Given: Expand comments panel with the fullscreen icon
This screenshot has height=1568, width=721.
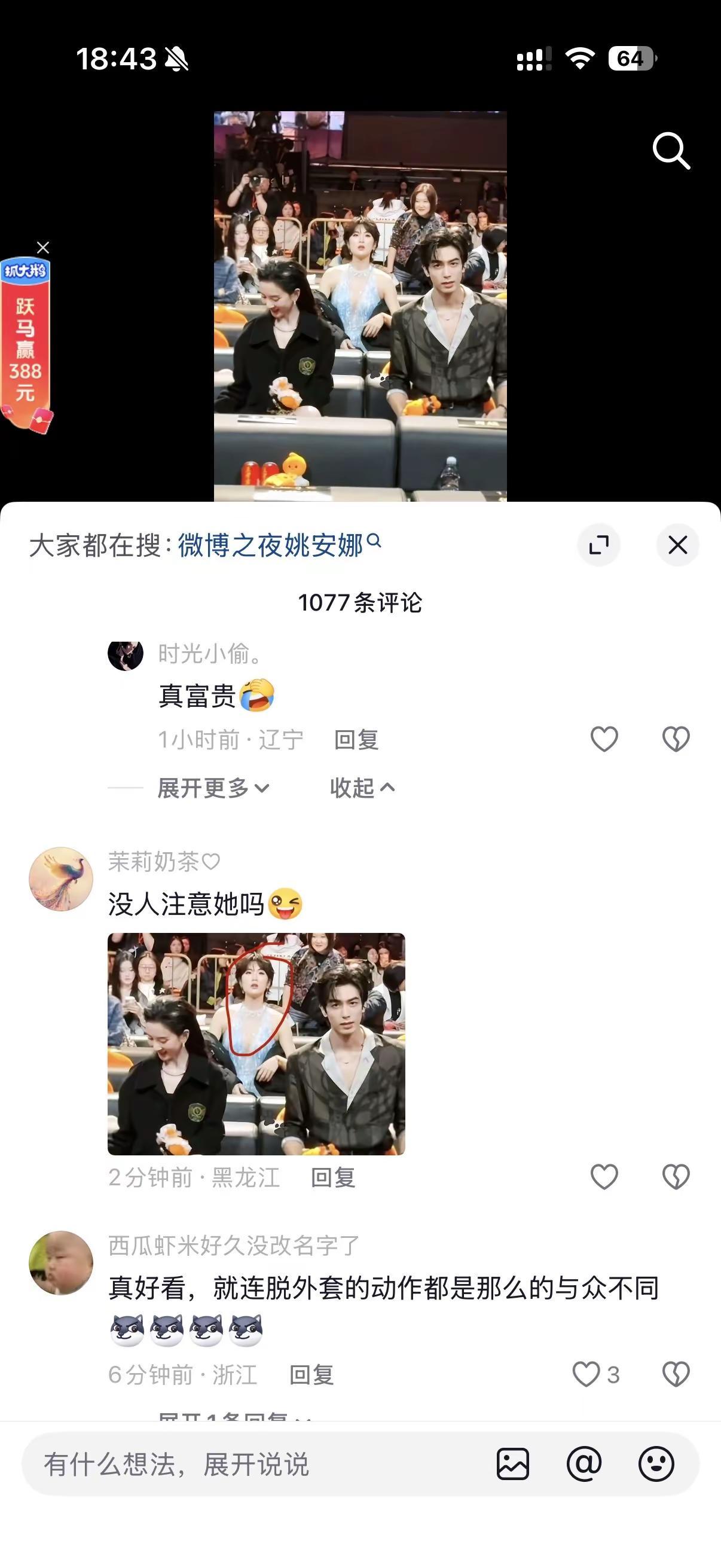Looking at the screenshot, I should tap(599, 546).
